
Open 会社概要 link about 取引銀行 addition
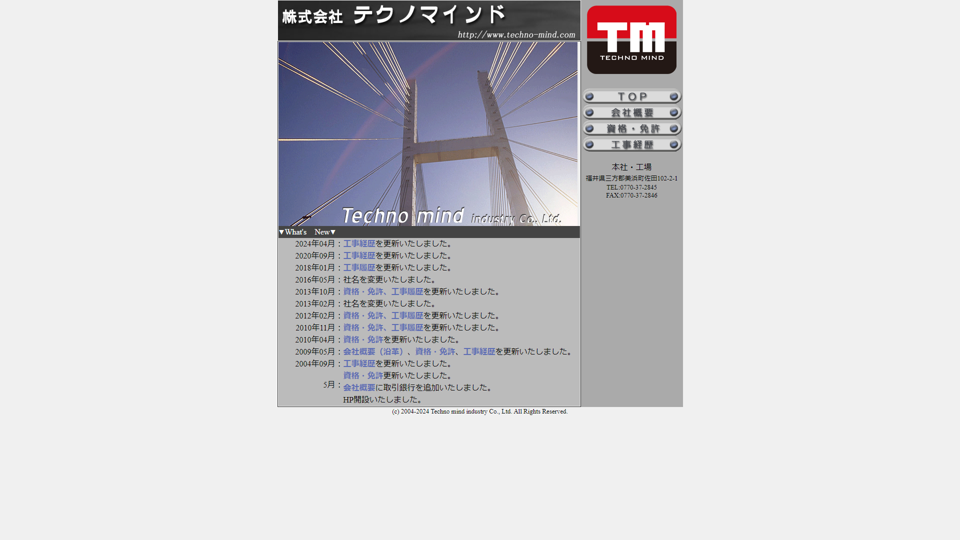[x=359, y=388]
